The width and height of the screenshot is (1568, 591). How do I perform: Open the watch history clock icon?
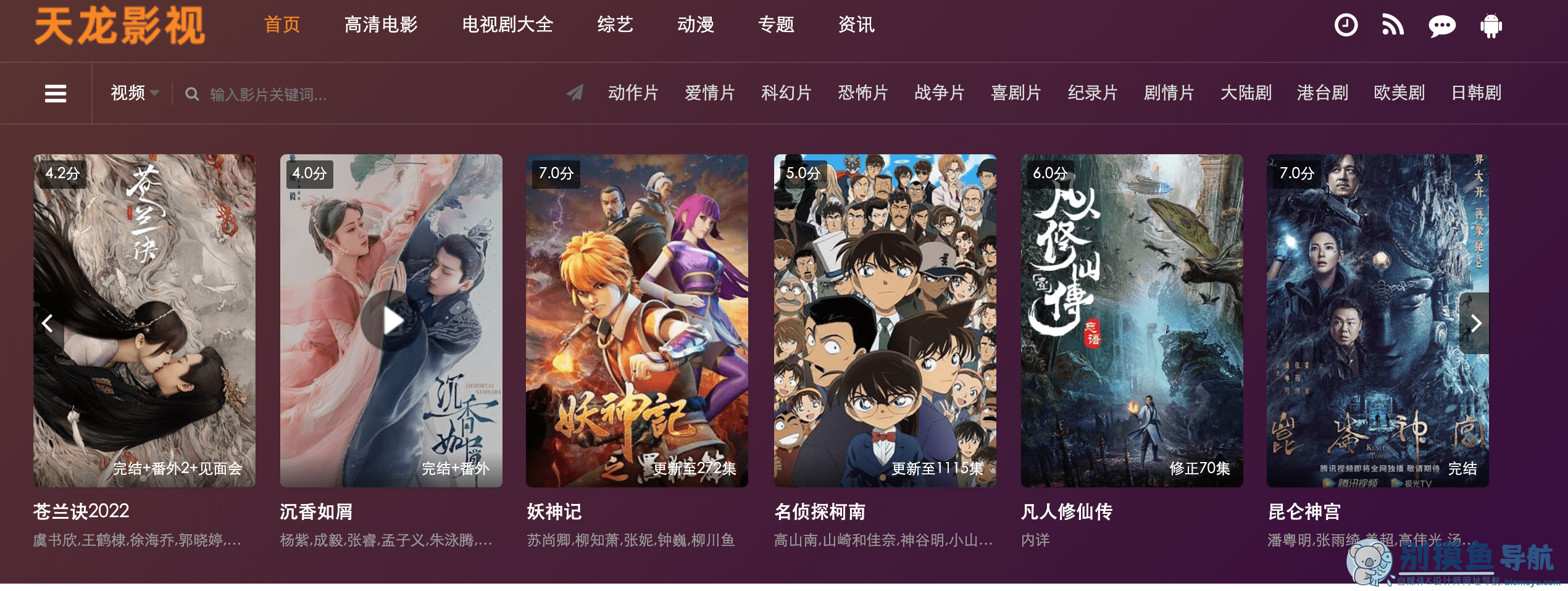(1346, 25)
